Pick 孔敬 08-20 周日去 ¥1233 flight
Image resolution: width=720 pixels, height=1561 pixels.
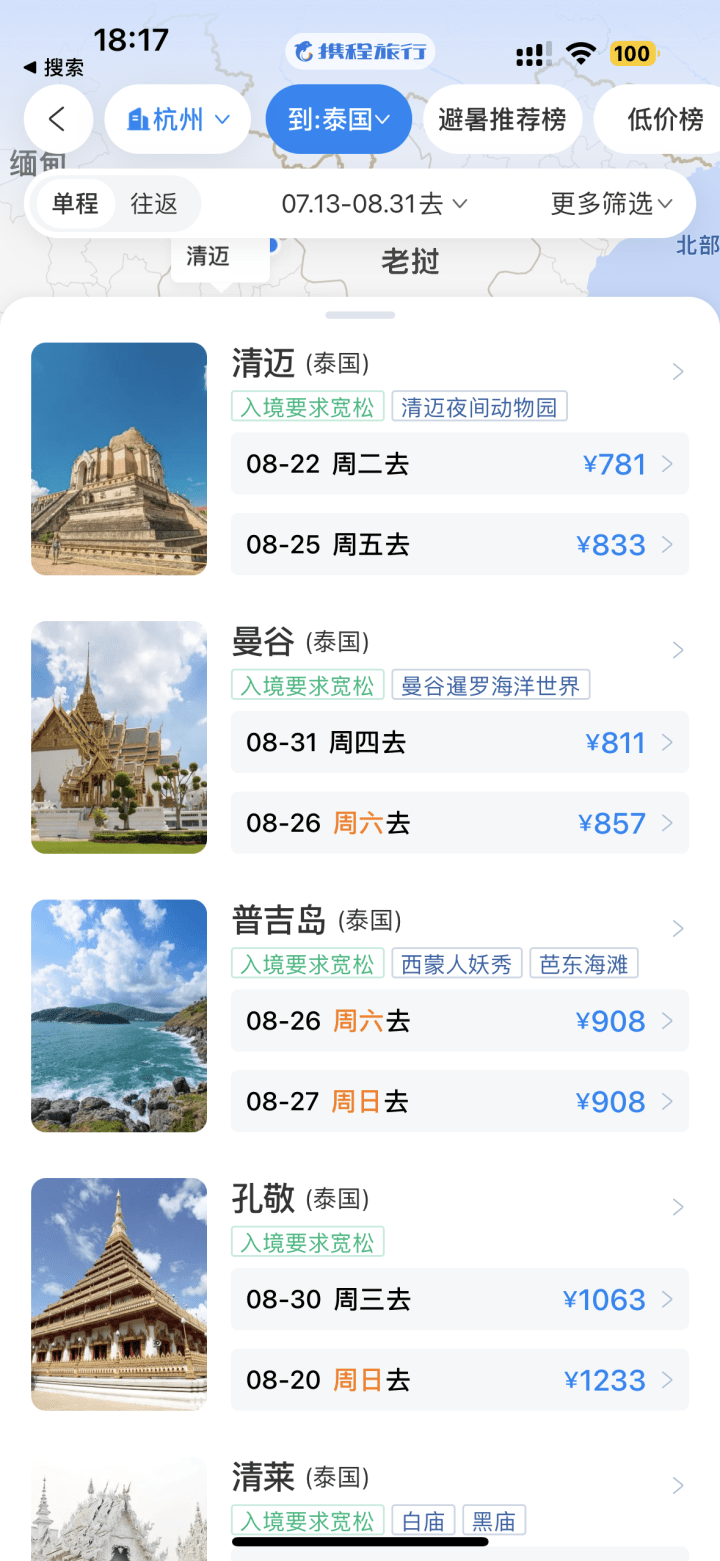[459, 1380]
